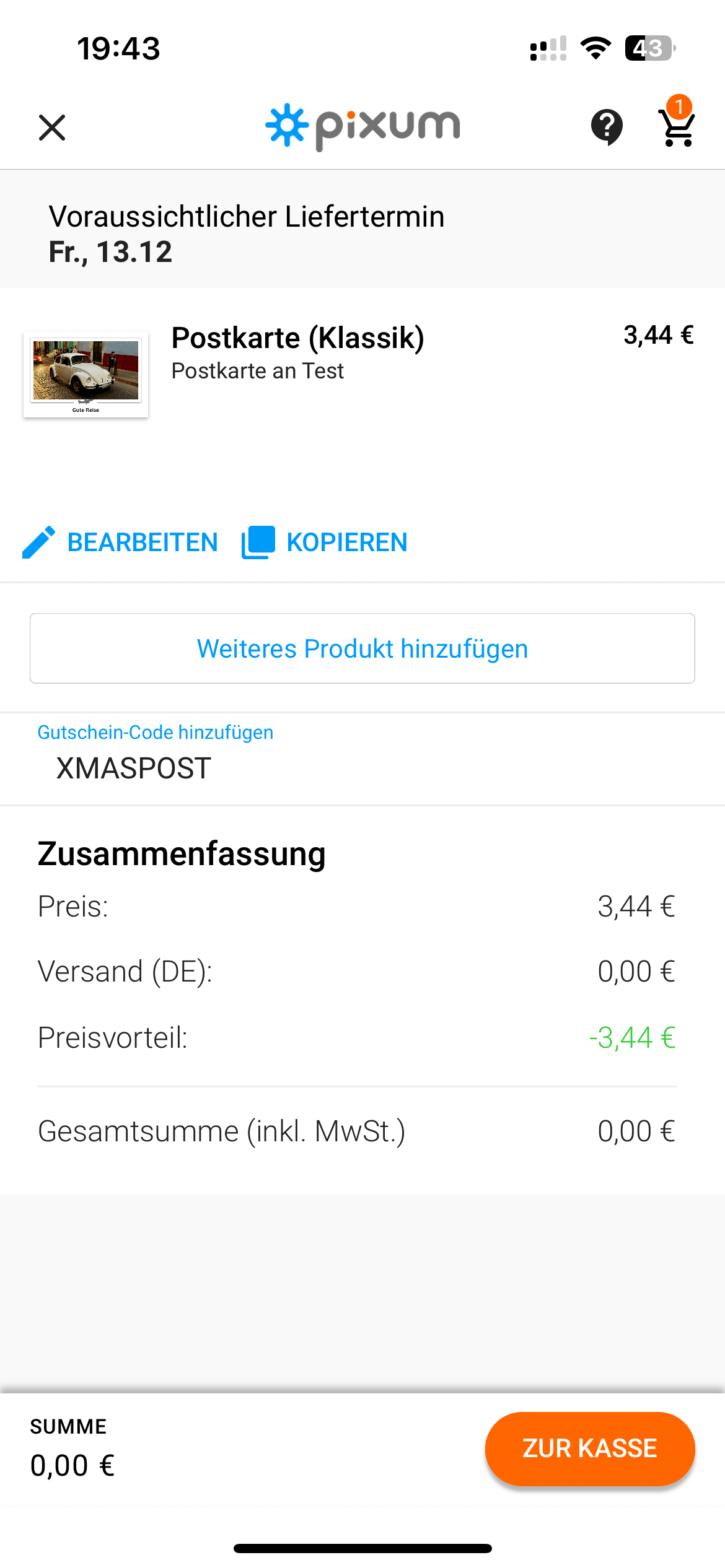This screenshot has height=1568, width=725.
Task: Tap the Gutschein-Code field with XMASPOST
Action: click(362, 759)
